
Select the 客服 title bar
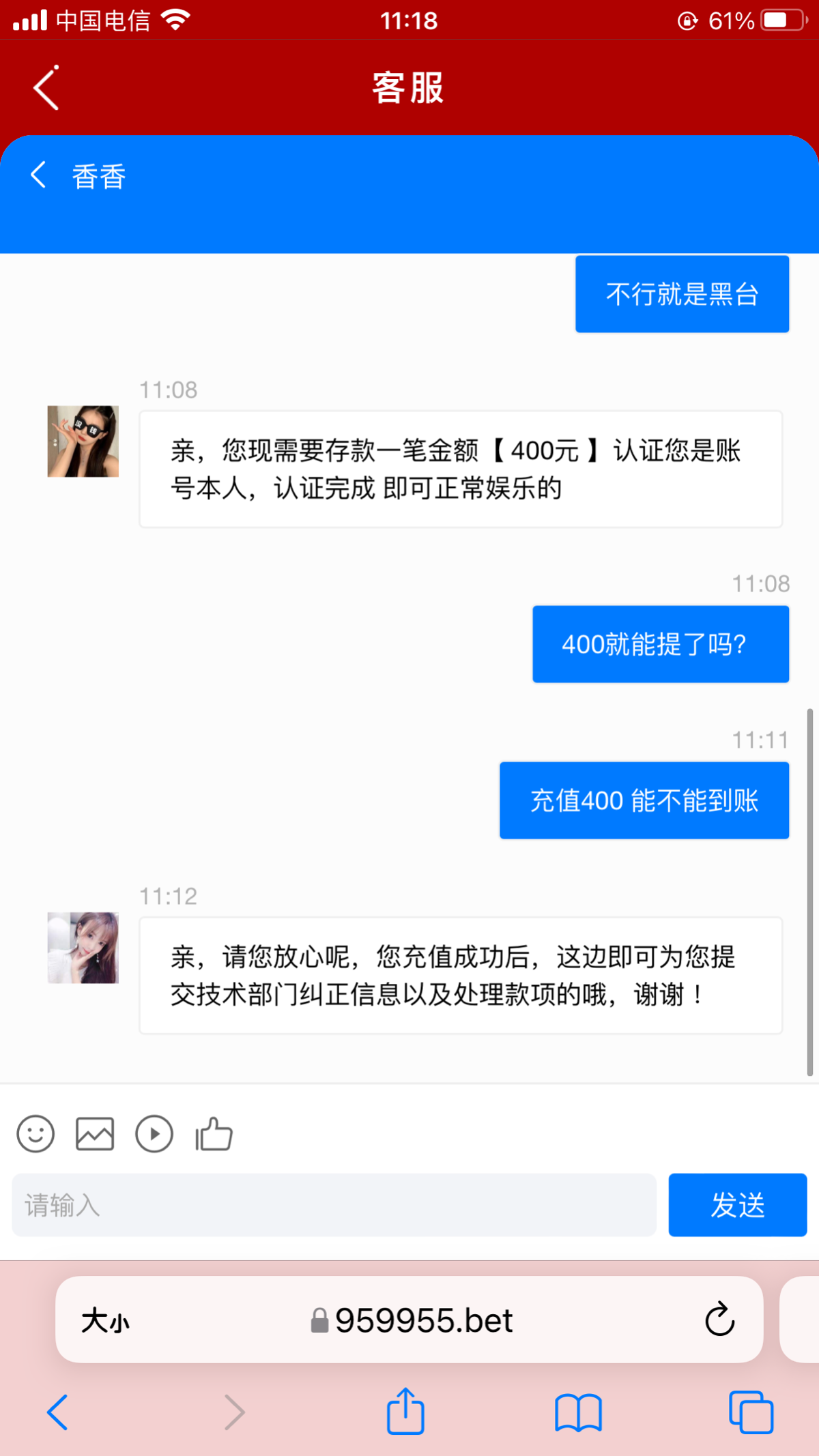coord(408,87)
